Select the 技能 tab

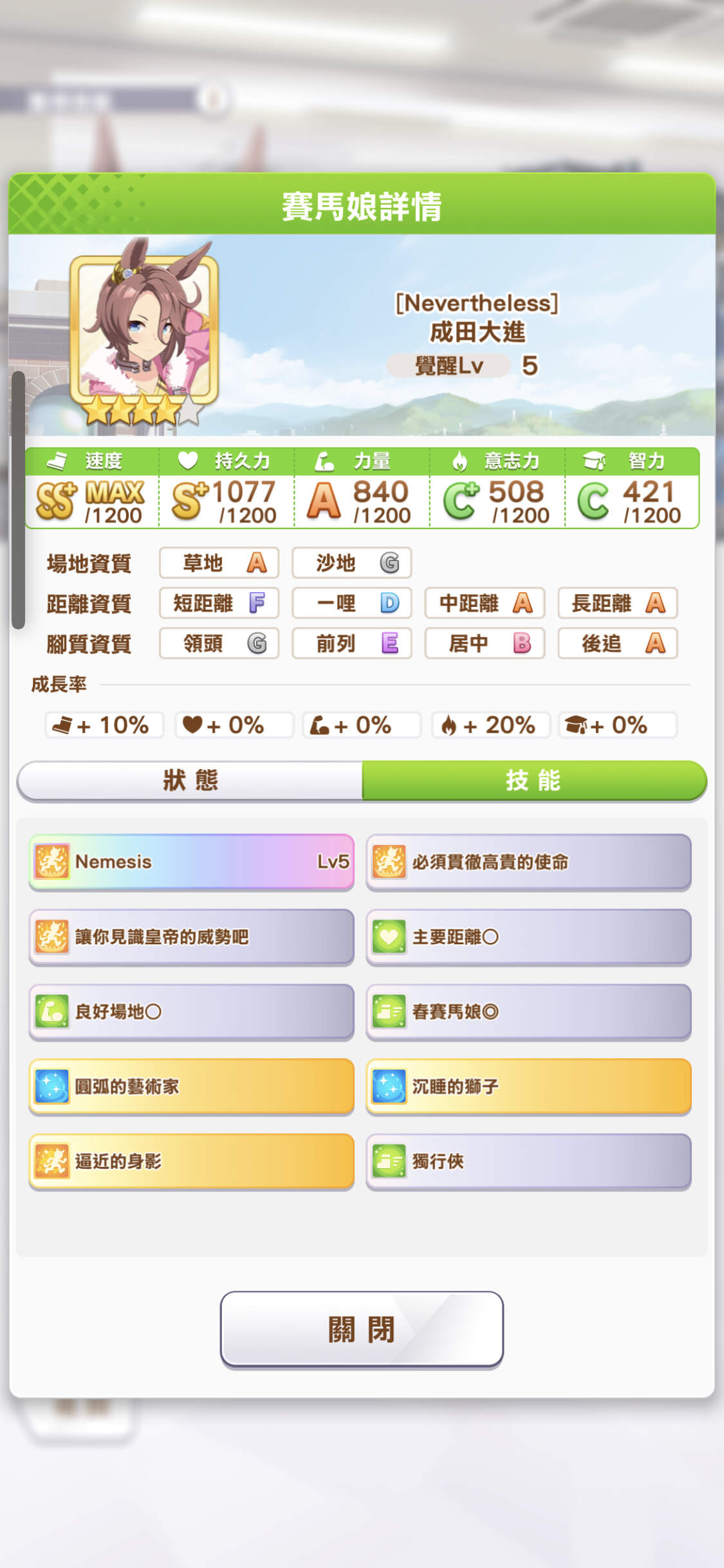[x=534, y=780]
